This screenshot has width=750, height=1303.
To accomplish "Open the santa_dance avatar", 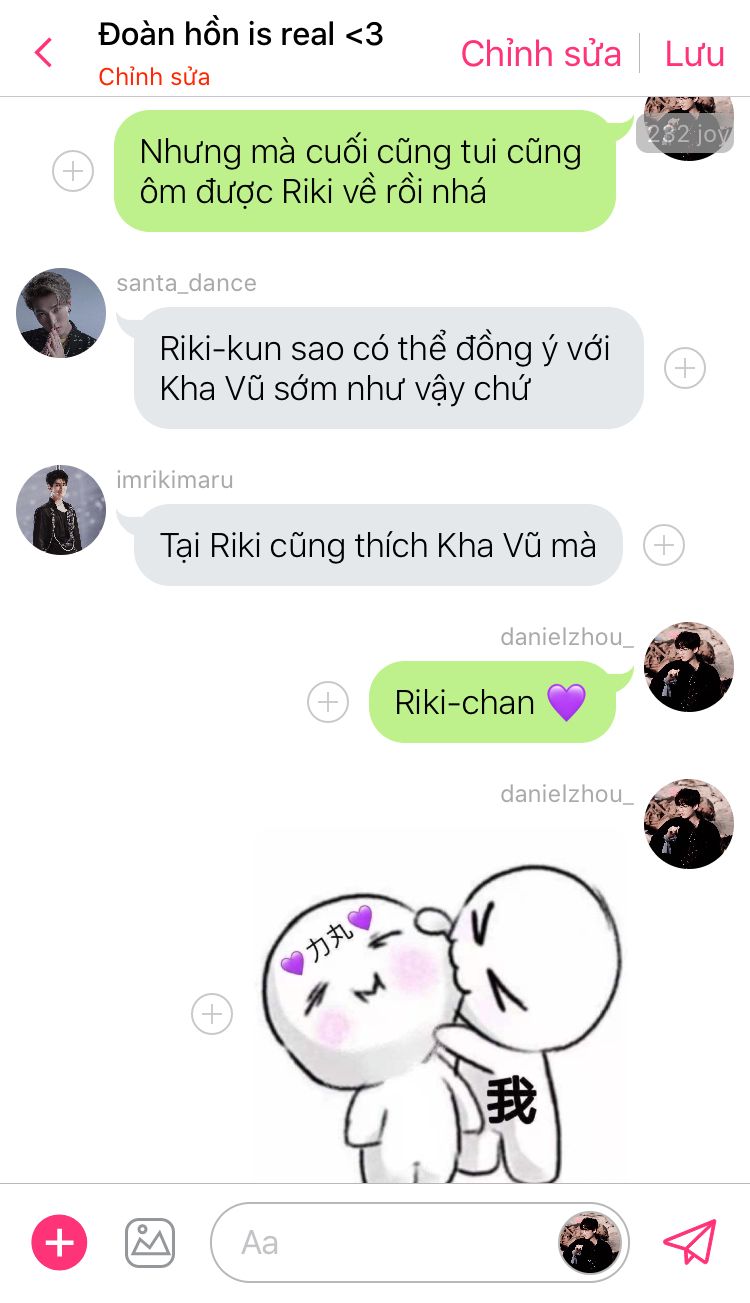I will coord(61,313).
